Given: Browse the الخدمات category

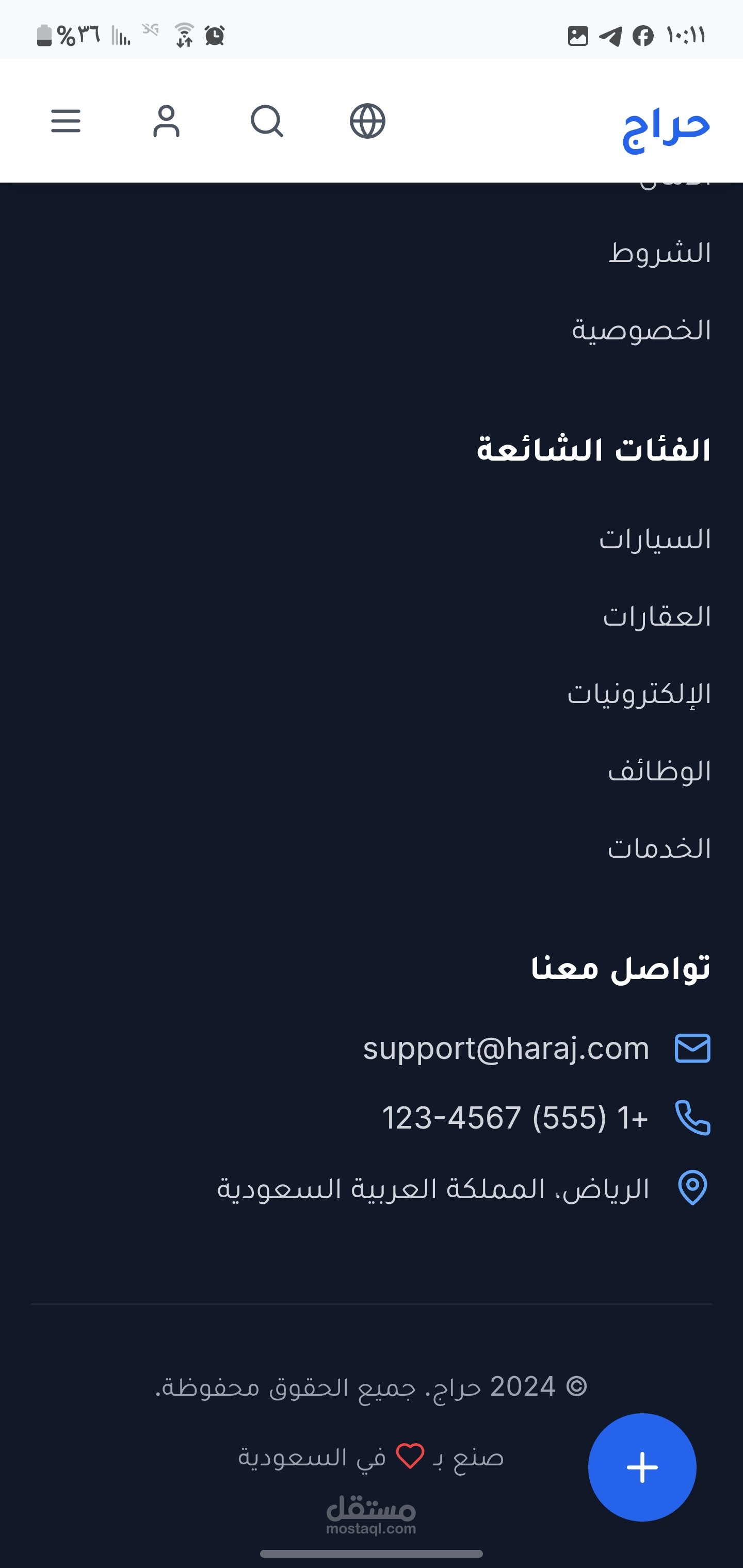Looking at the screenshot, I should pos(659,848).
